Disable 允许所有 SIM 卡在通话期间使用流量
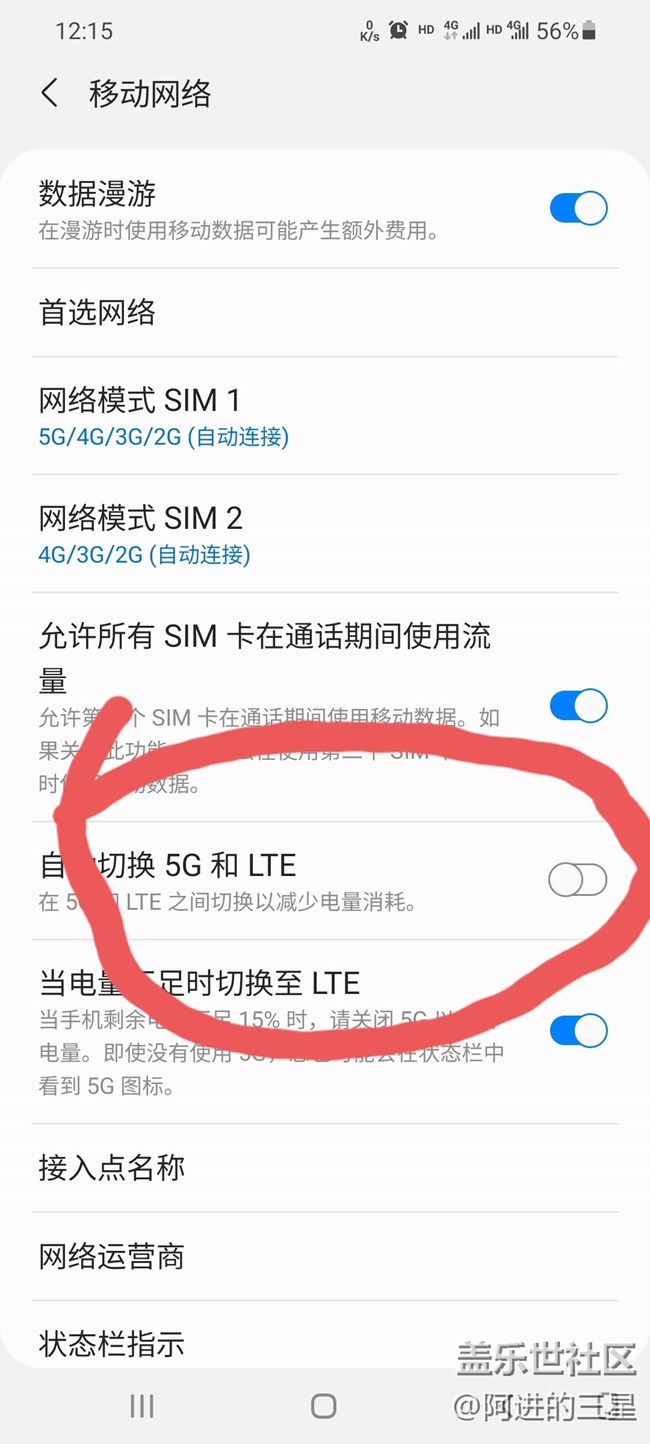 pyautogui.click(x=578, y=706)
